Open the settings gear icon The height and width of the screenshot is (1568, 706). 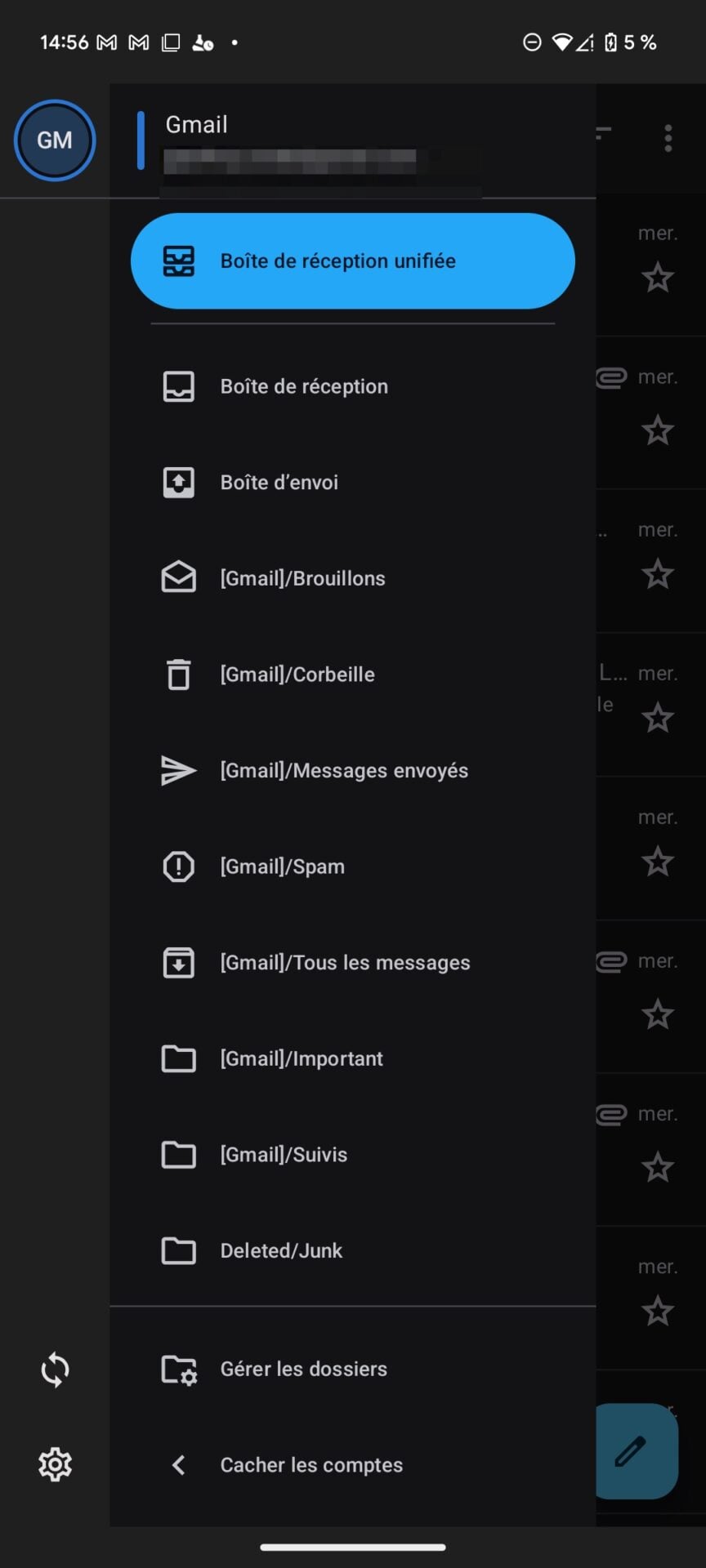[55, 1464]
